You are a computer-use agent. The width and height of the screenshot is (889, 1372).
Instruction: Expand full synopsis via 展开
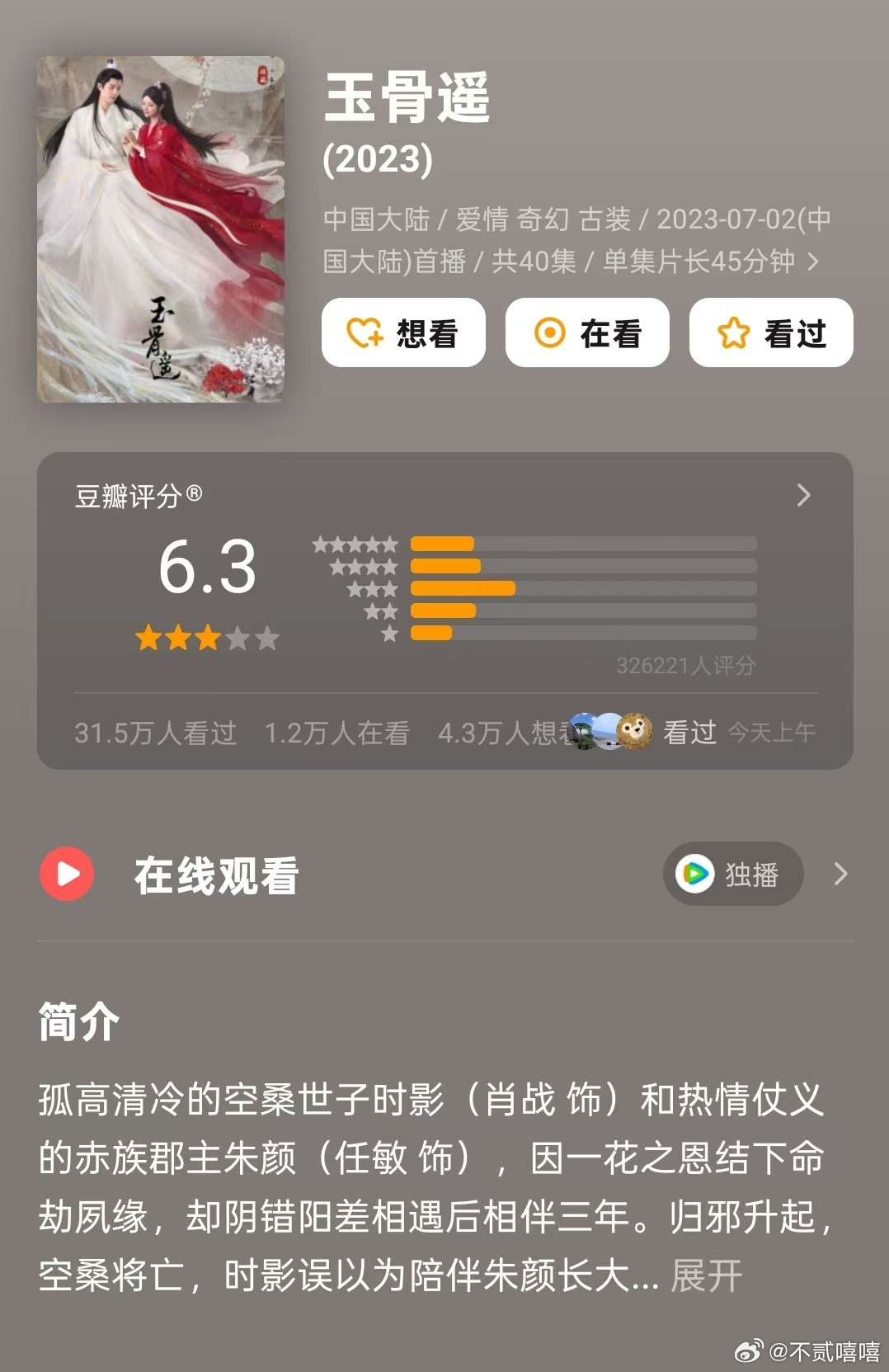tap(705, 1276)
